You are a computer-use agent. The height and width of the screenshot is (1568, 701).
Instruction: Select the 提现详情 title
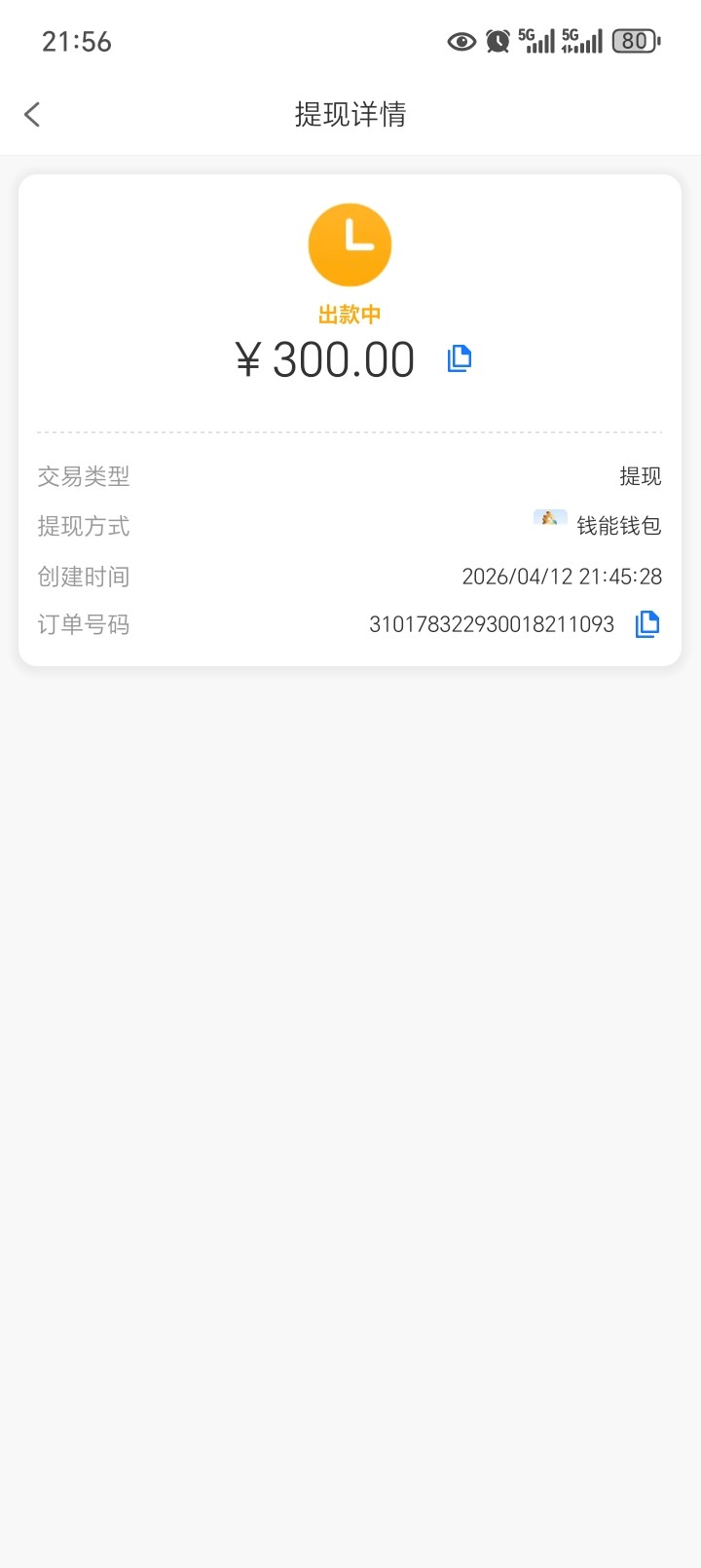(350, 114)
